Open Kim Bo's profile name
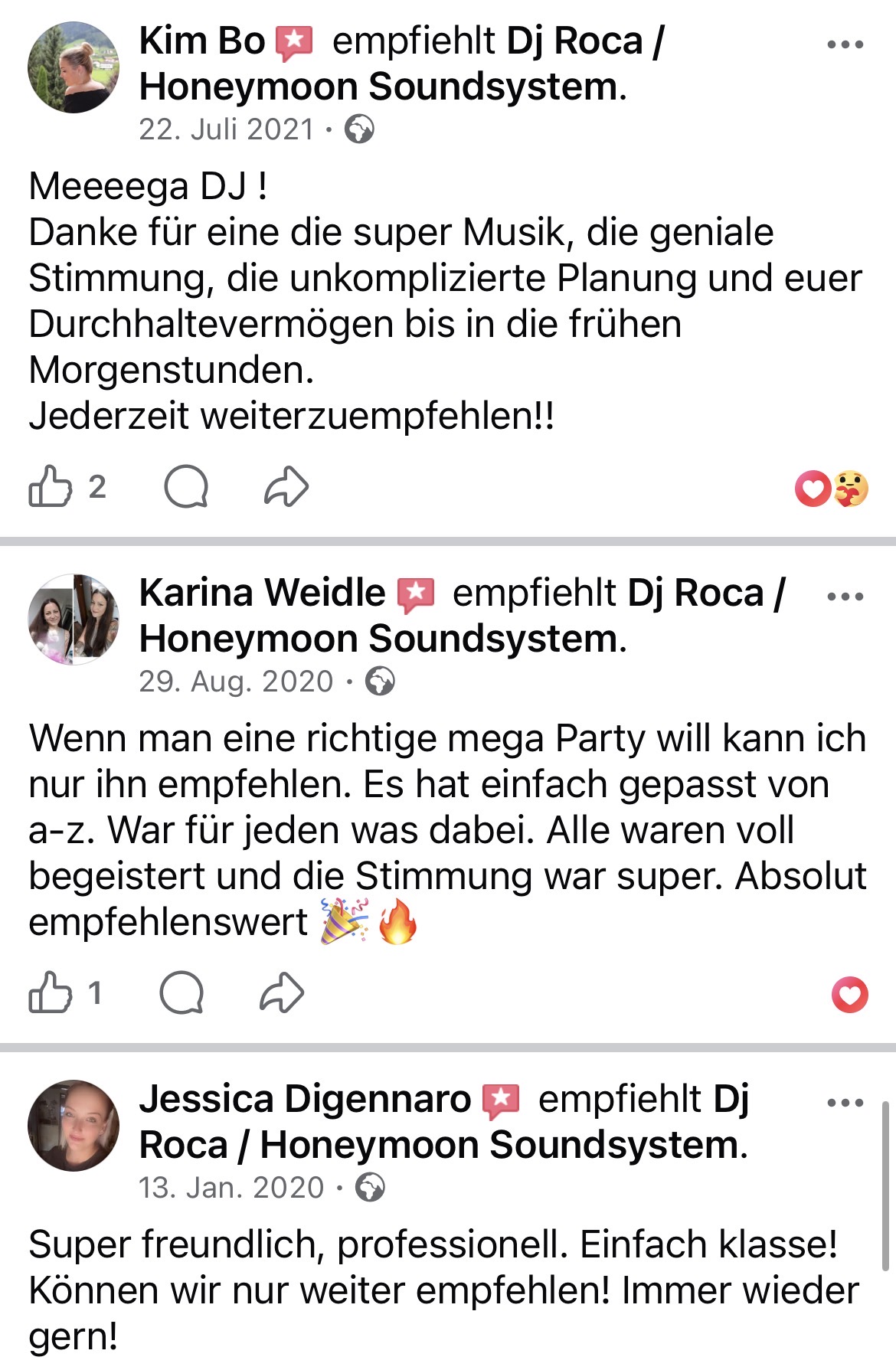The width and height of the screenshot is (896, 1370). point(201,41)
